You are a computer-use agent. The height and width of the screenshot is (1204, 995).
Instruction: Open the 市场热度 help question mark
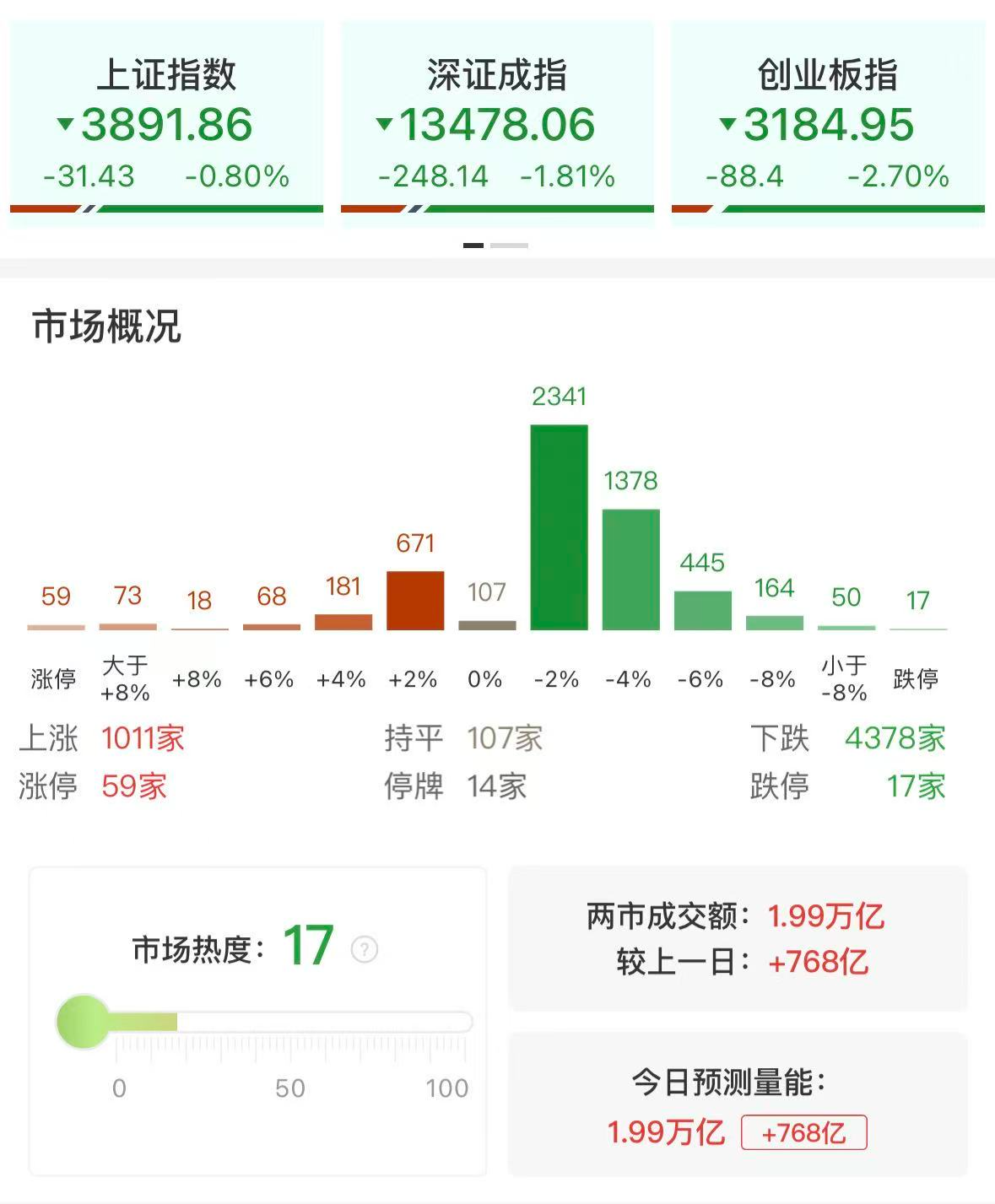coord(365,949)
